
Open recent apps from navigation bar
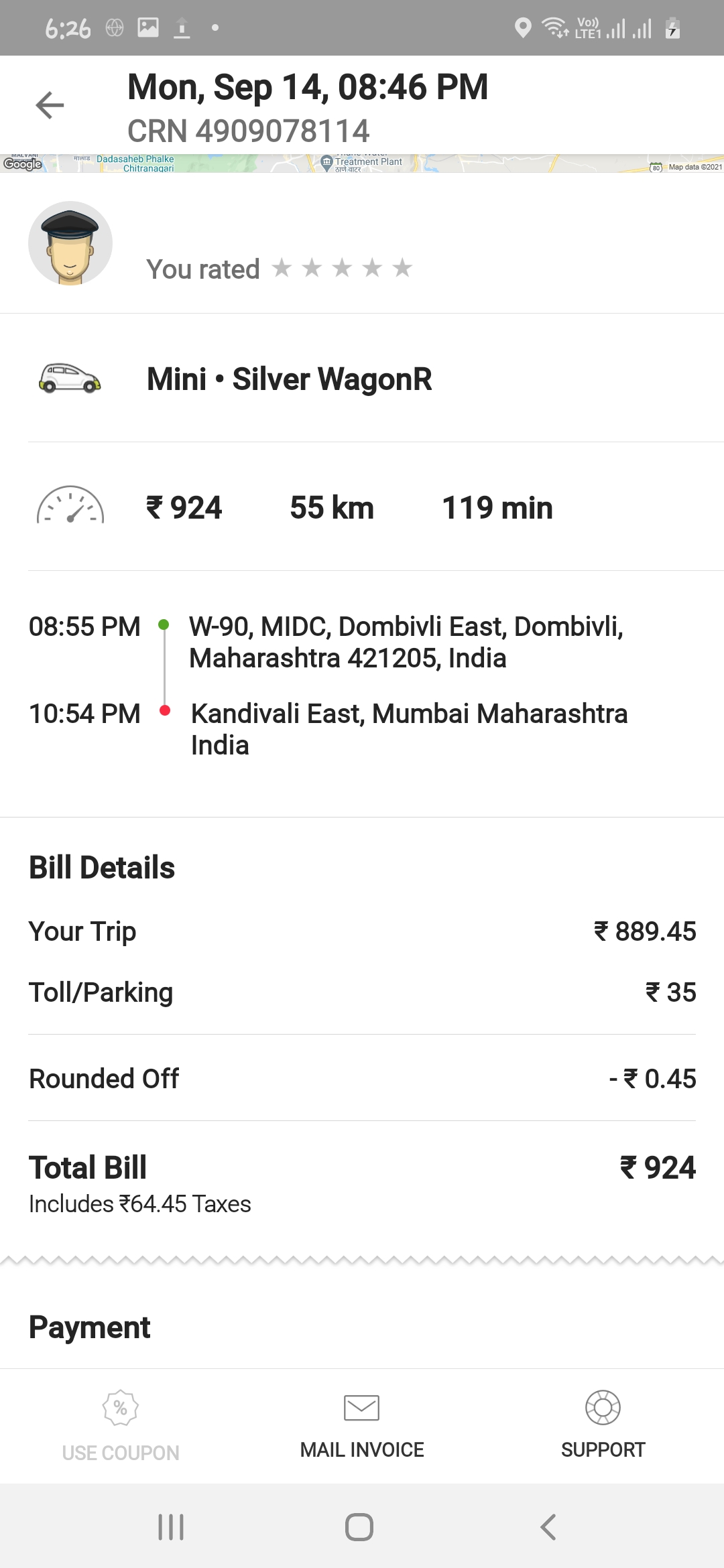171,1527
